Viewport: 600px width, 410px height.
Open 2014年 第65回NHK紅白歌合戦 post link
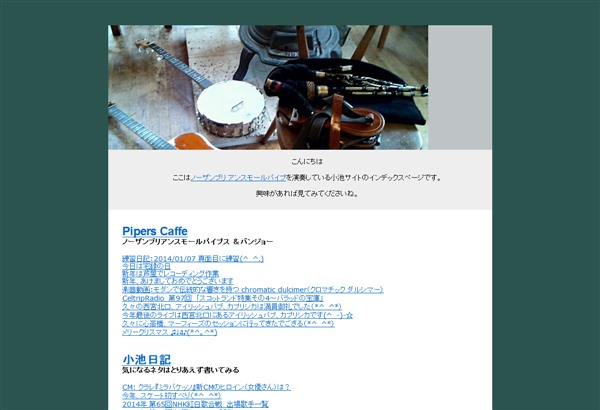pyautogui.click(x=196, y=404)
